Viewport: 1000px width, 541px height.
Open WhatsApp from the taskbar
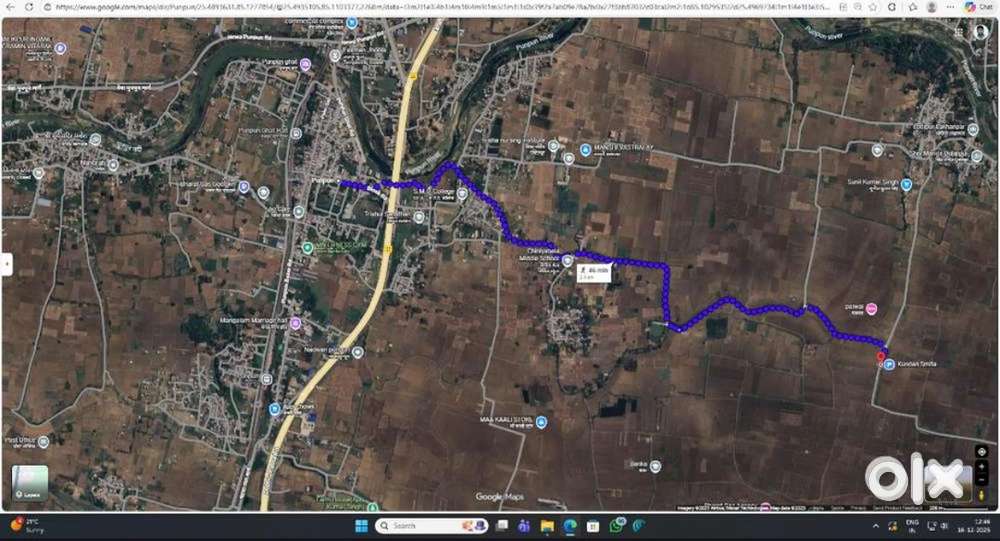[616, 526]
